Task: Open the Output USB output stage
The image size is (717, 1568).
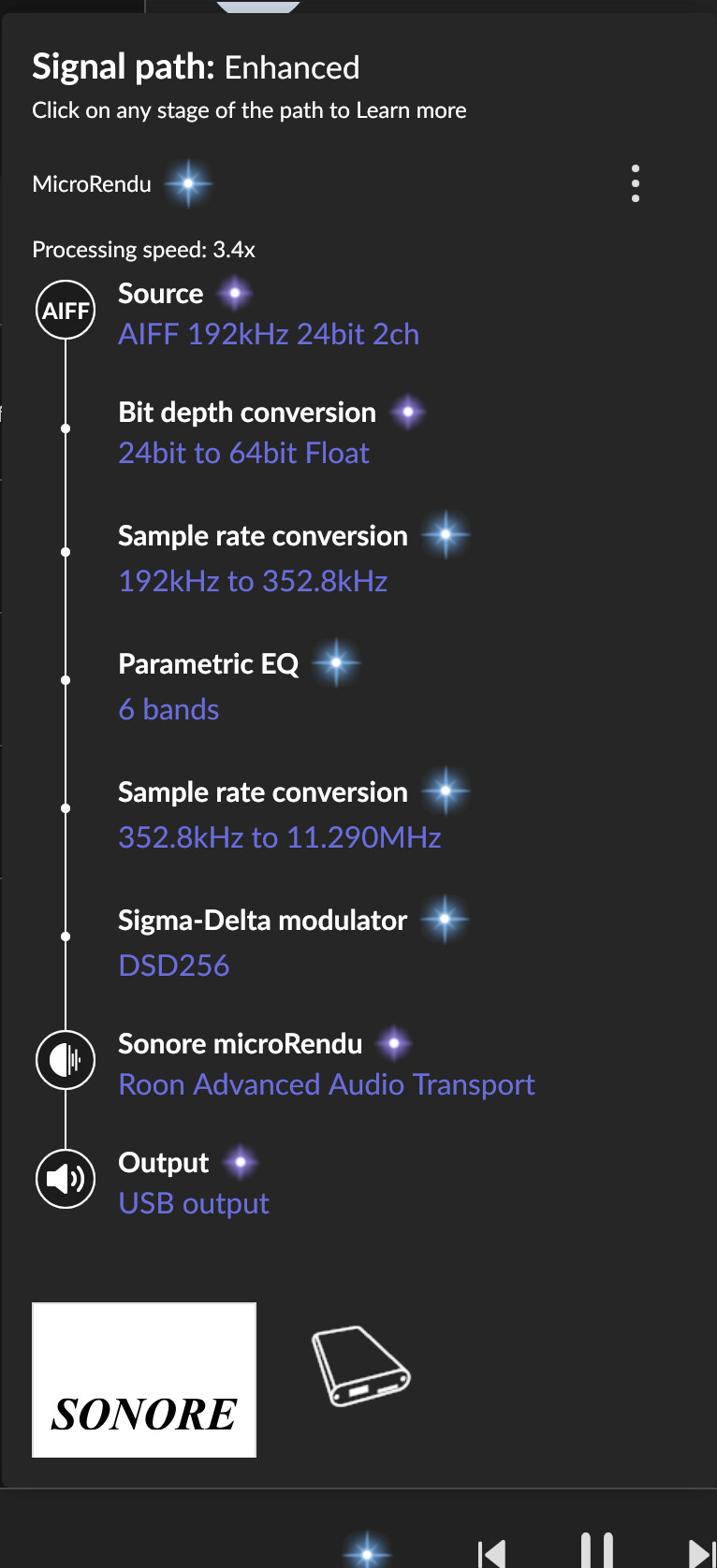Action: point(194,1183)
